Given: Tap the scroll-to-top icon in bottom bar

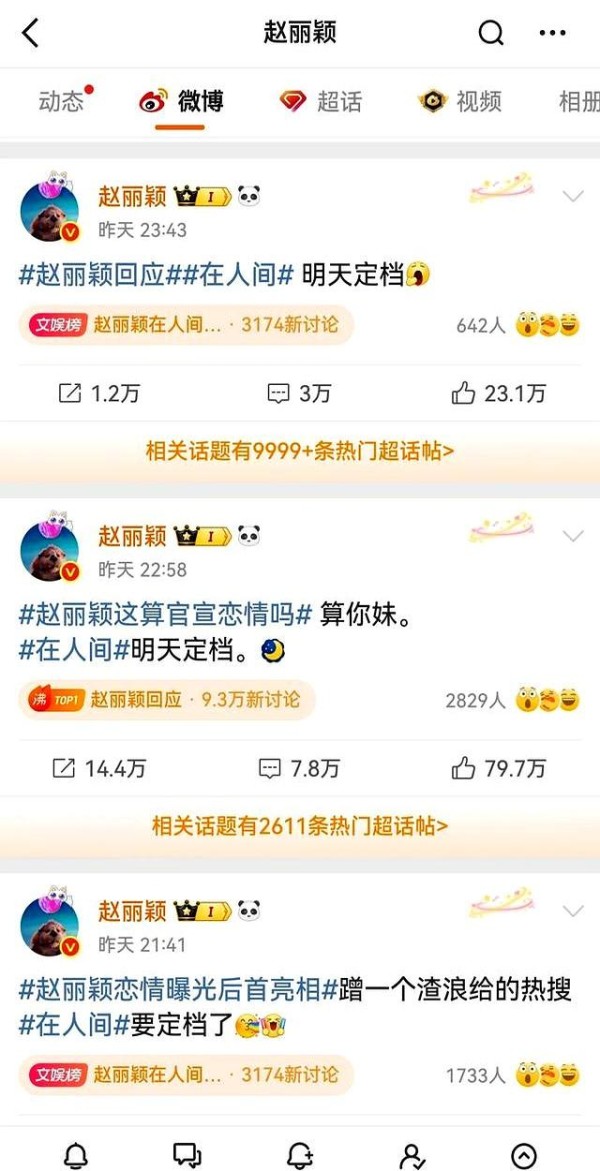Looking at the screenshot, I should click(x=523, y=1155).
